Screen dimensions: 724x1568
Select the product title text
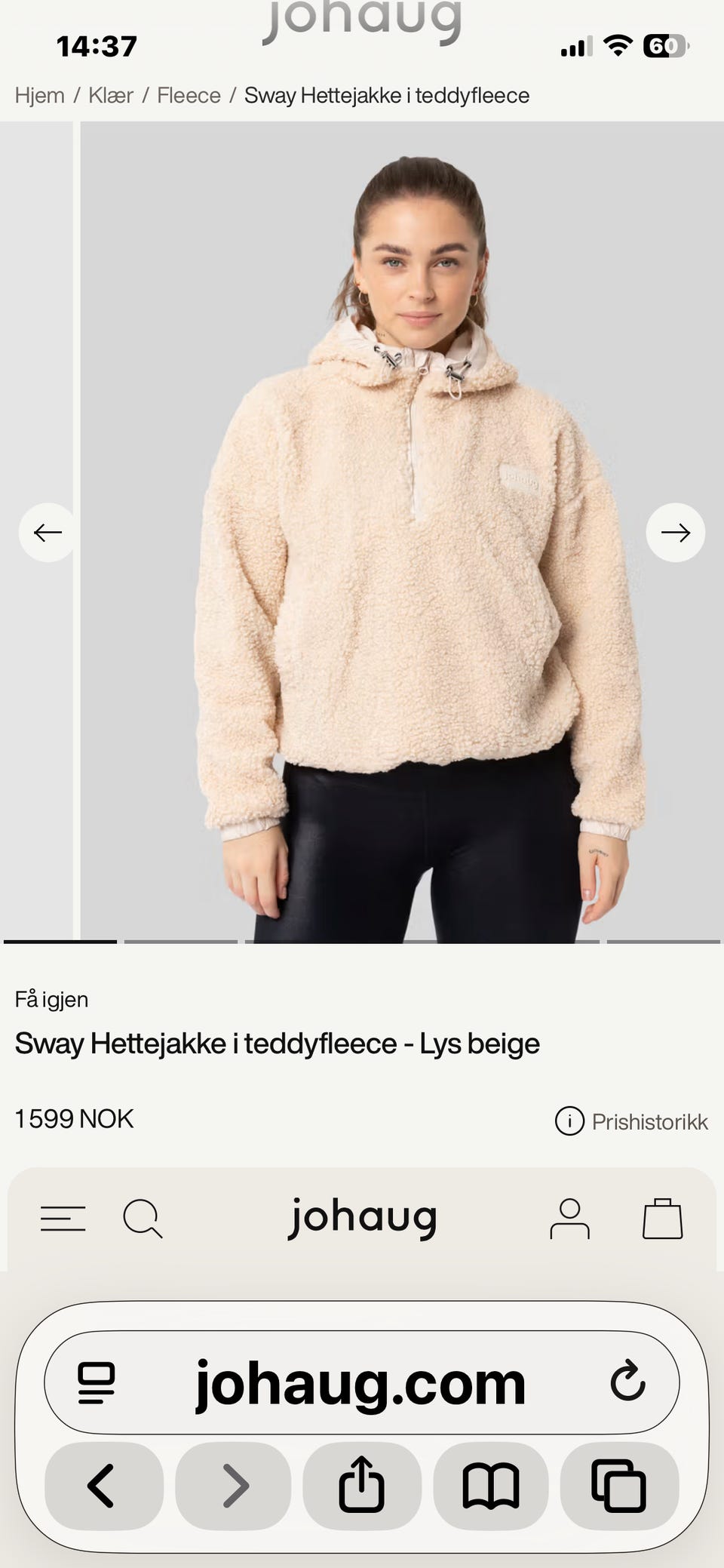click(x=278, y=1044)
